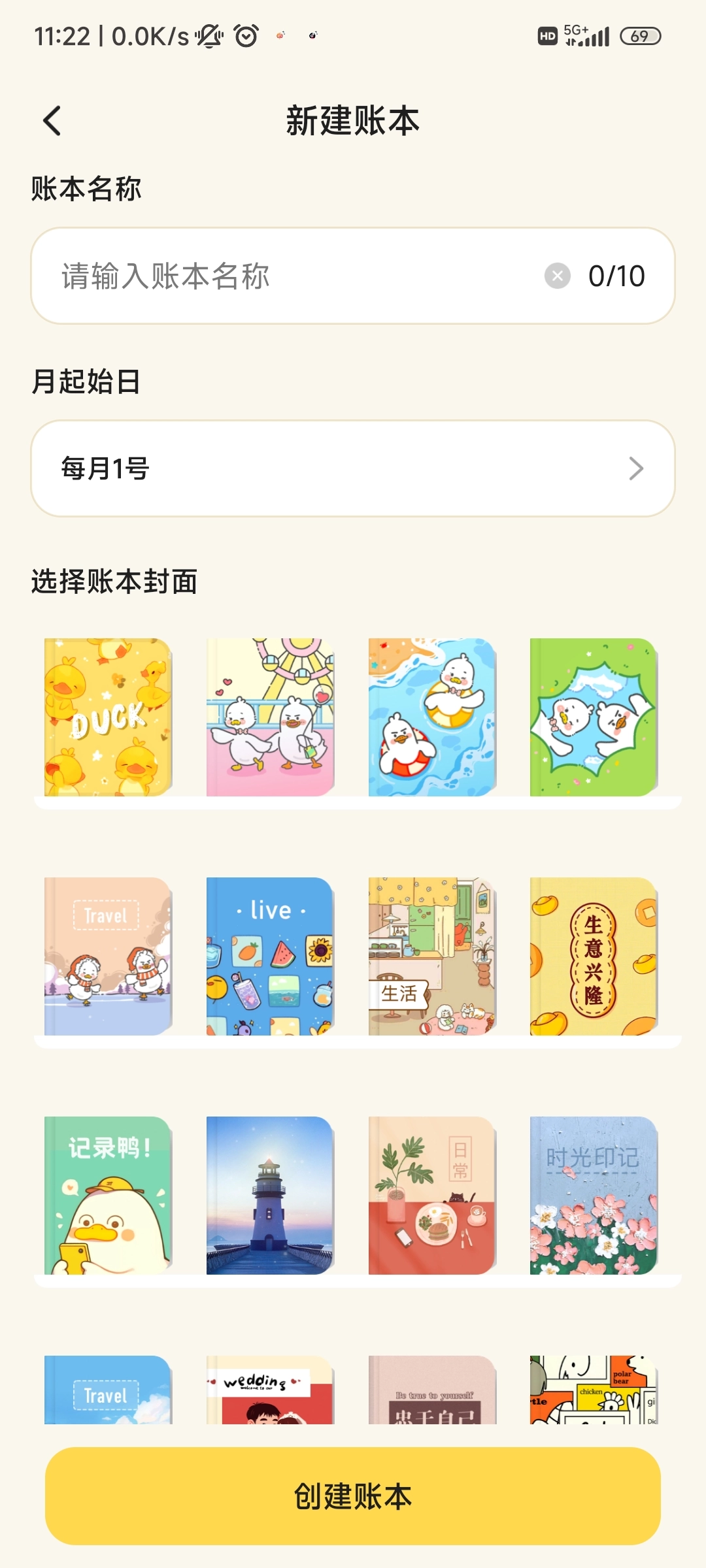The width and height of the screenshot is (706, 1568).
Task: Pick the swimming pool ducks cover
Action: (x=431, y=717)
